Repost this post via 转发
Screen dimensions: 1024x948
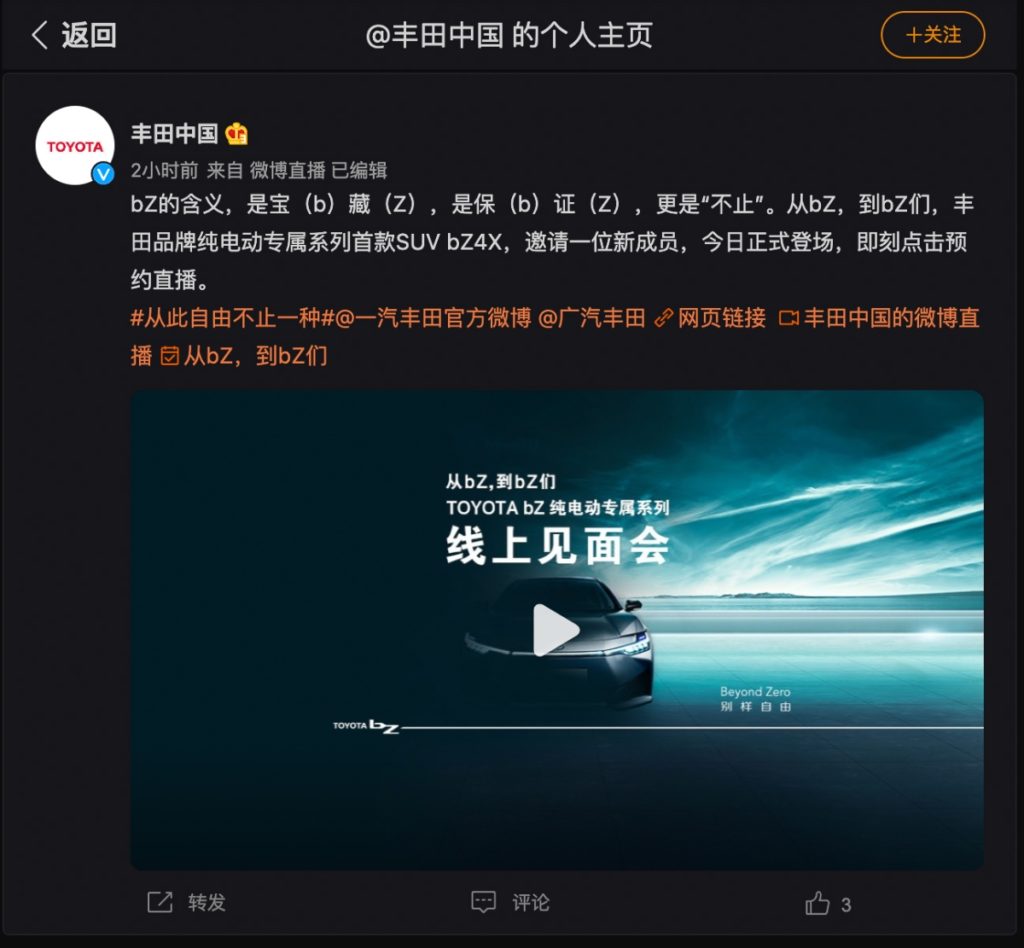point(187,902)
